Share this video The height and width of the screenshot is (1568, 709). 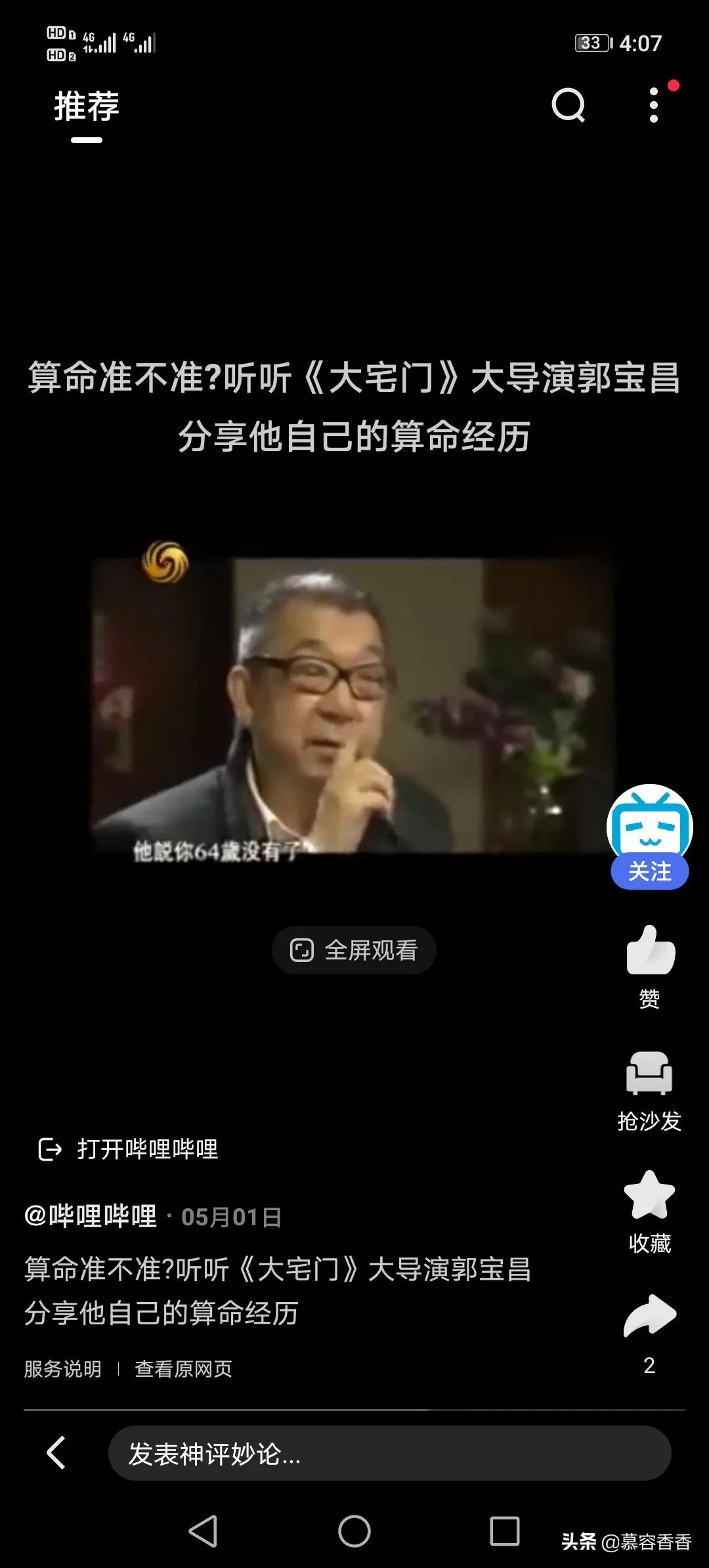[x=649, y=1317]
